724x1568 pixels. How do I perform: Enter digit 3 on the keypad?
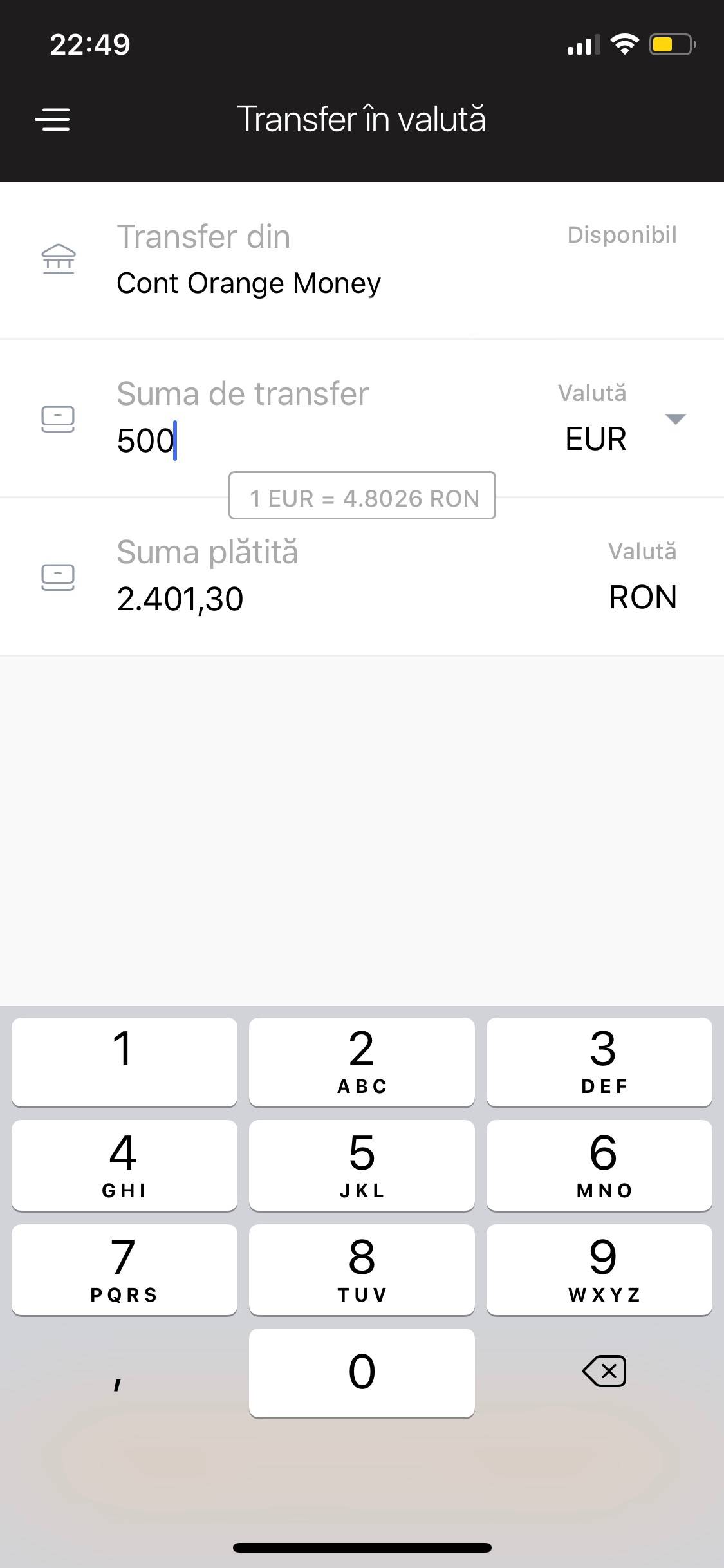pos(599,1062)
